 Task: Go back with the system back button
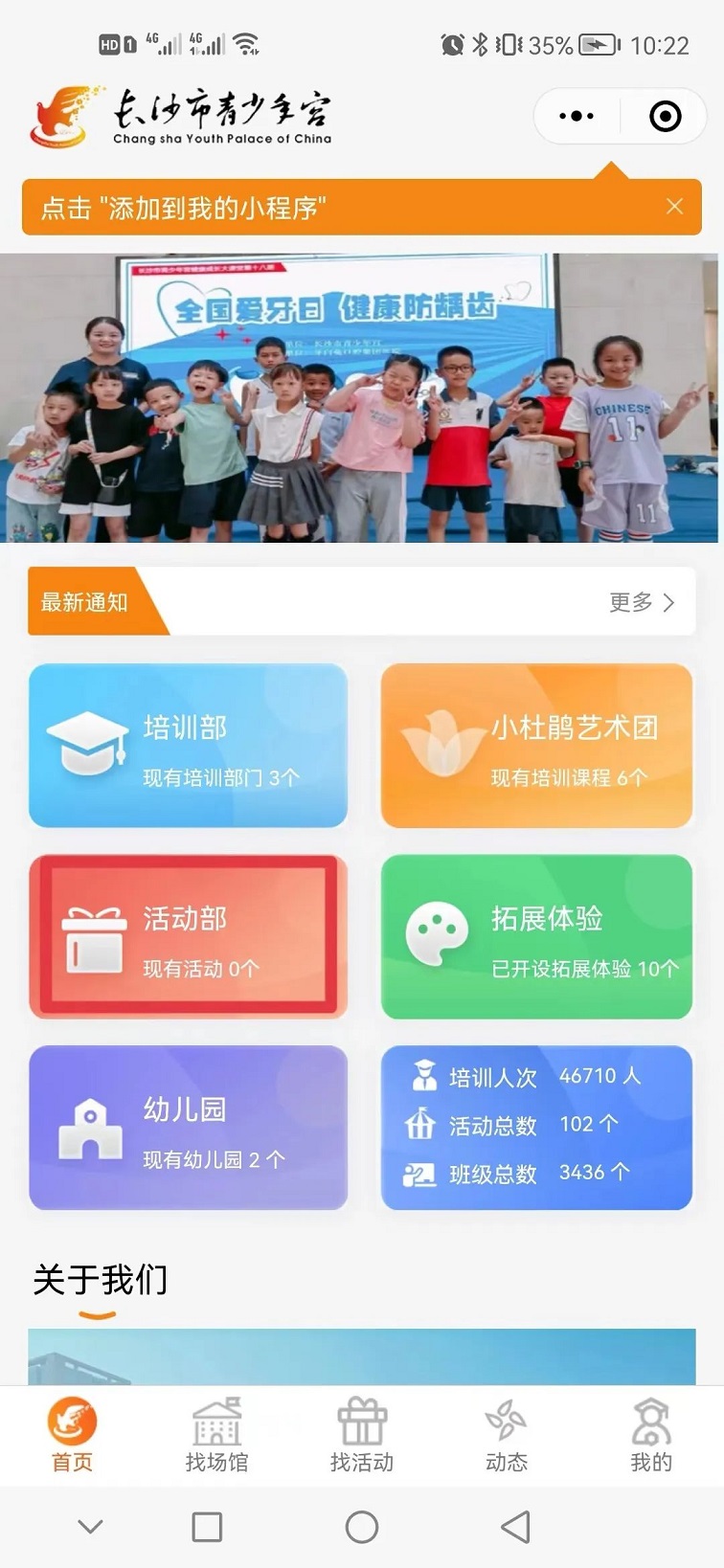click(515, 1527)
